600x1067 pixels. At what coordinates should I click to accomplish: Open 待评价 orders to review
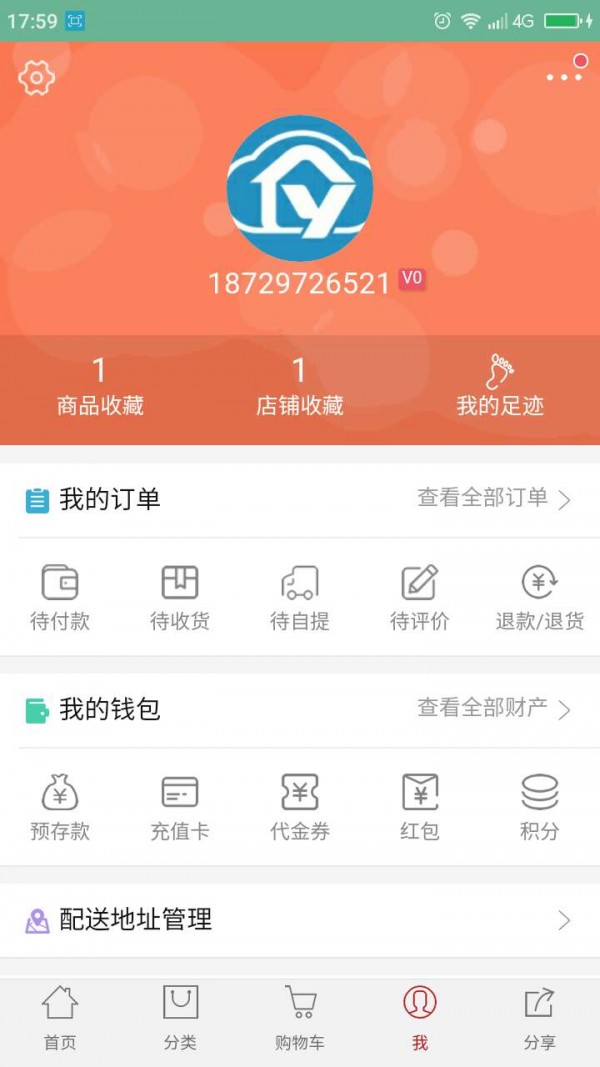click(x=420, y=598)
